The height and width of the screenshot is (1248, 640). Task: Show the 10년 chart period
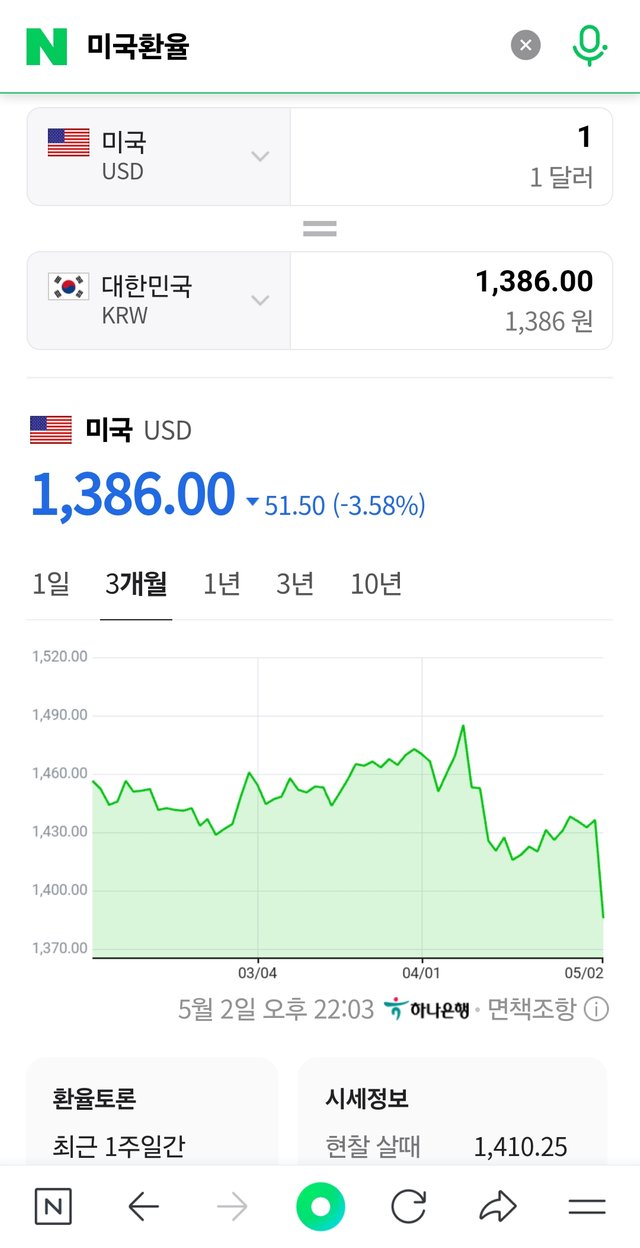click(x=376, y=584)
